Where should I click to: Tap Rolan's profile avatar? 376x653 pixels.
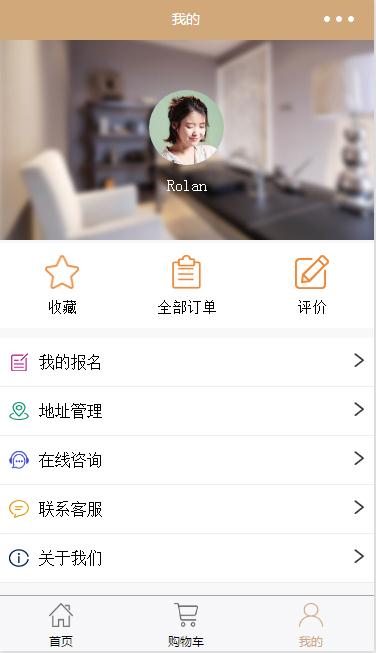[187, 127]
